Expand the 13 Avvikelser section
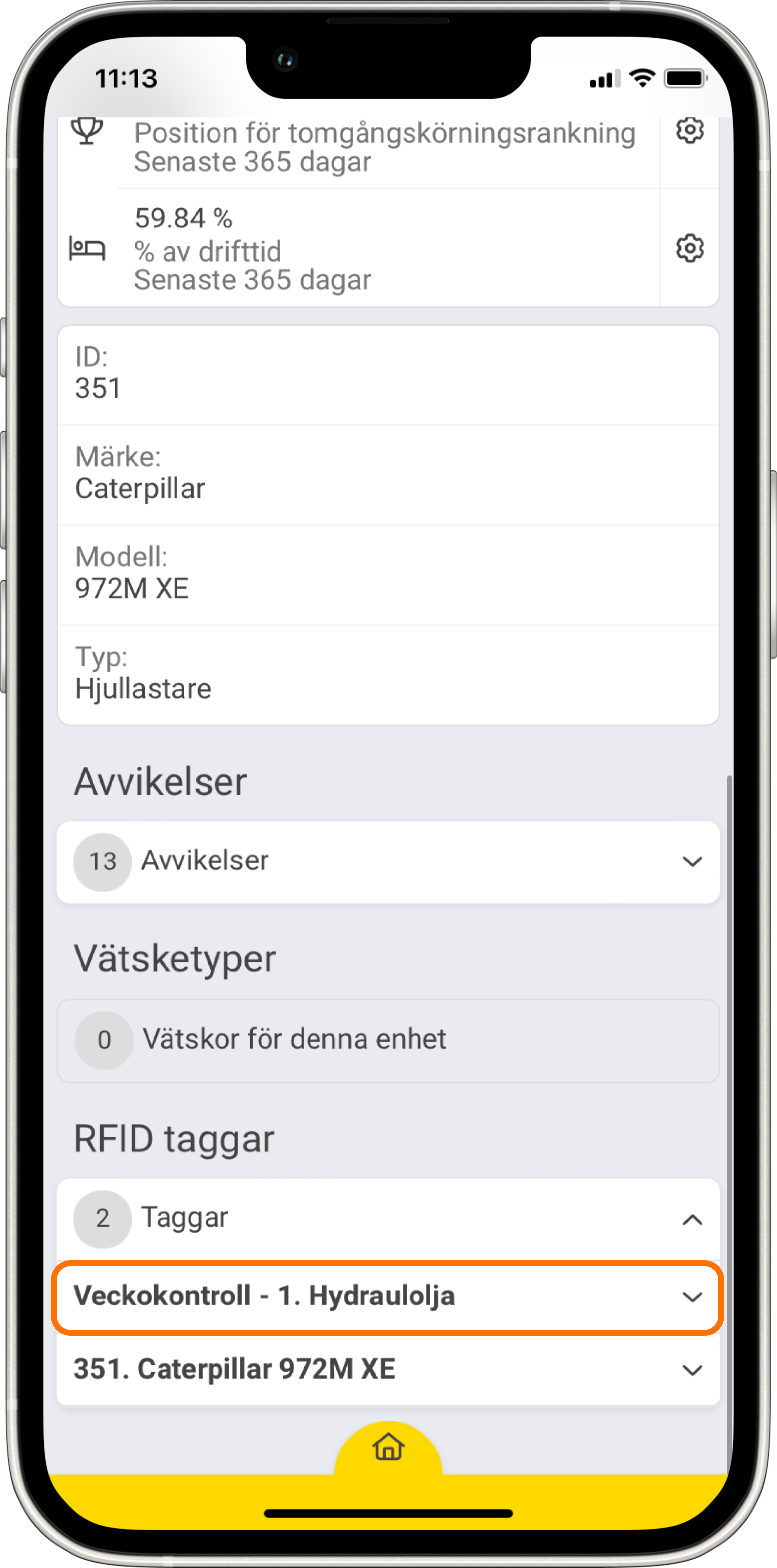 pyautogui.click(x=692, y=862)
